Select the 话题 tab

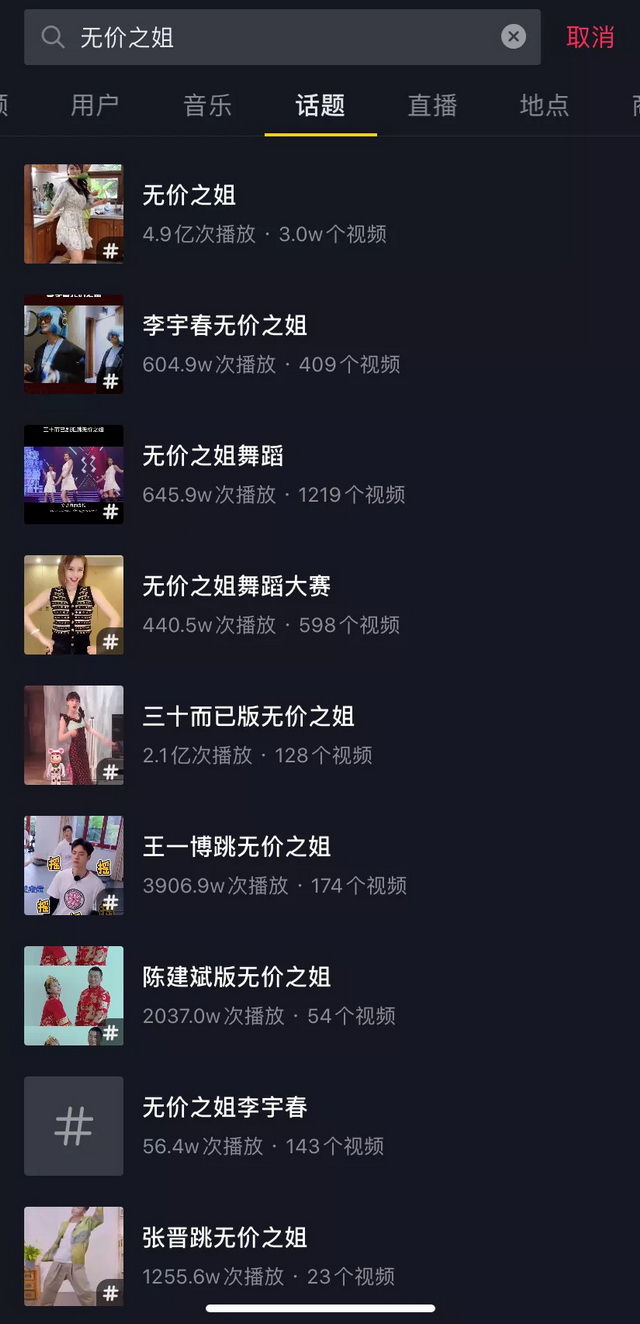click(x=320, y=105)
